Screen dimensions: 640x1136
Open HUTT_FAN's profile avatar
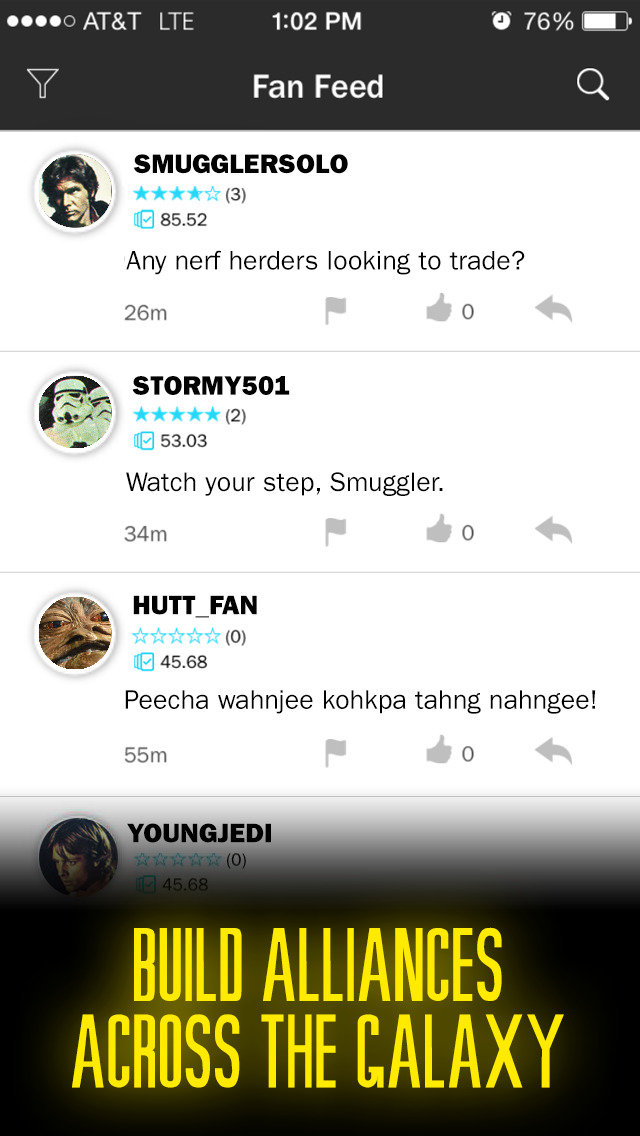[x=76, y=634]
